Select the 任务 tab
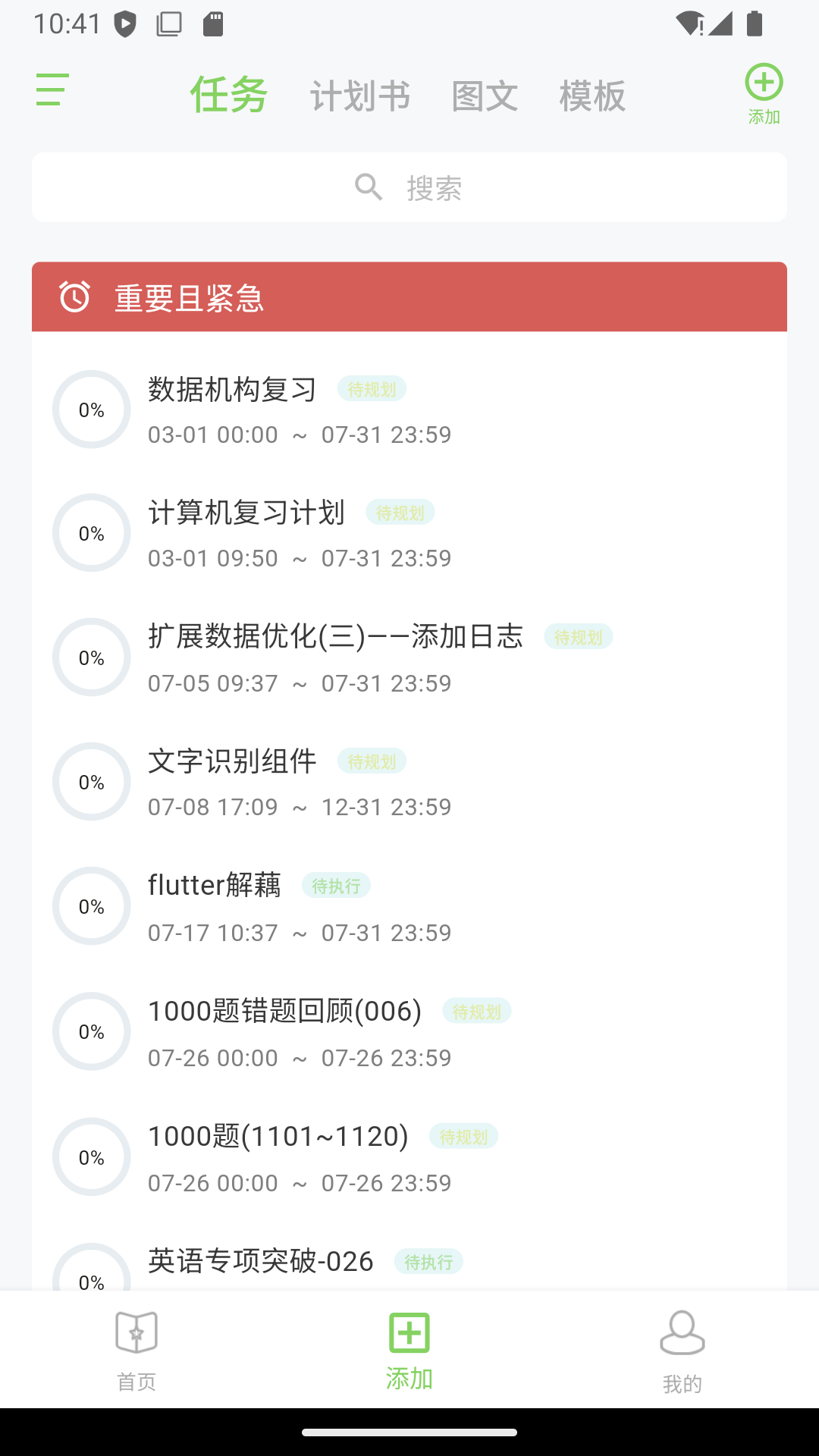819x1456 pixels. [228, 96]
